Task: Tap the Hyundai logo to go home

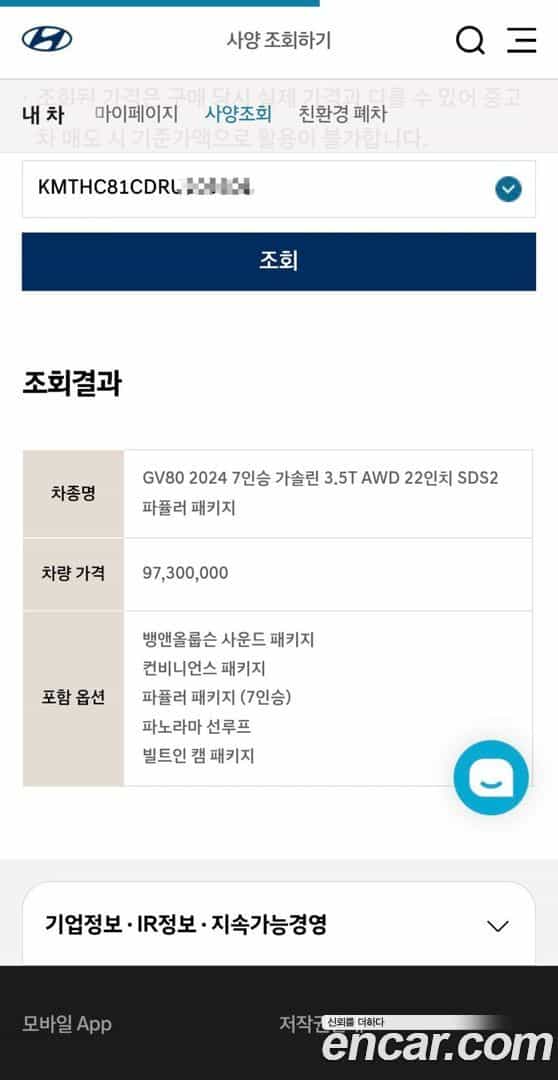Action: click(x=47, y=39)
